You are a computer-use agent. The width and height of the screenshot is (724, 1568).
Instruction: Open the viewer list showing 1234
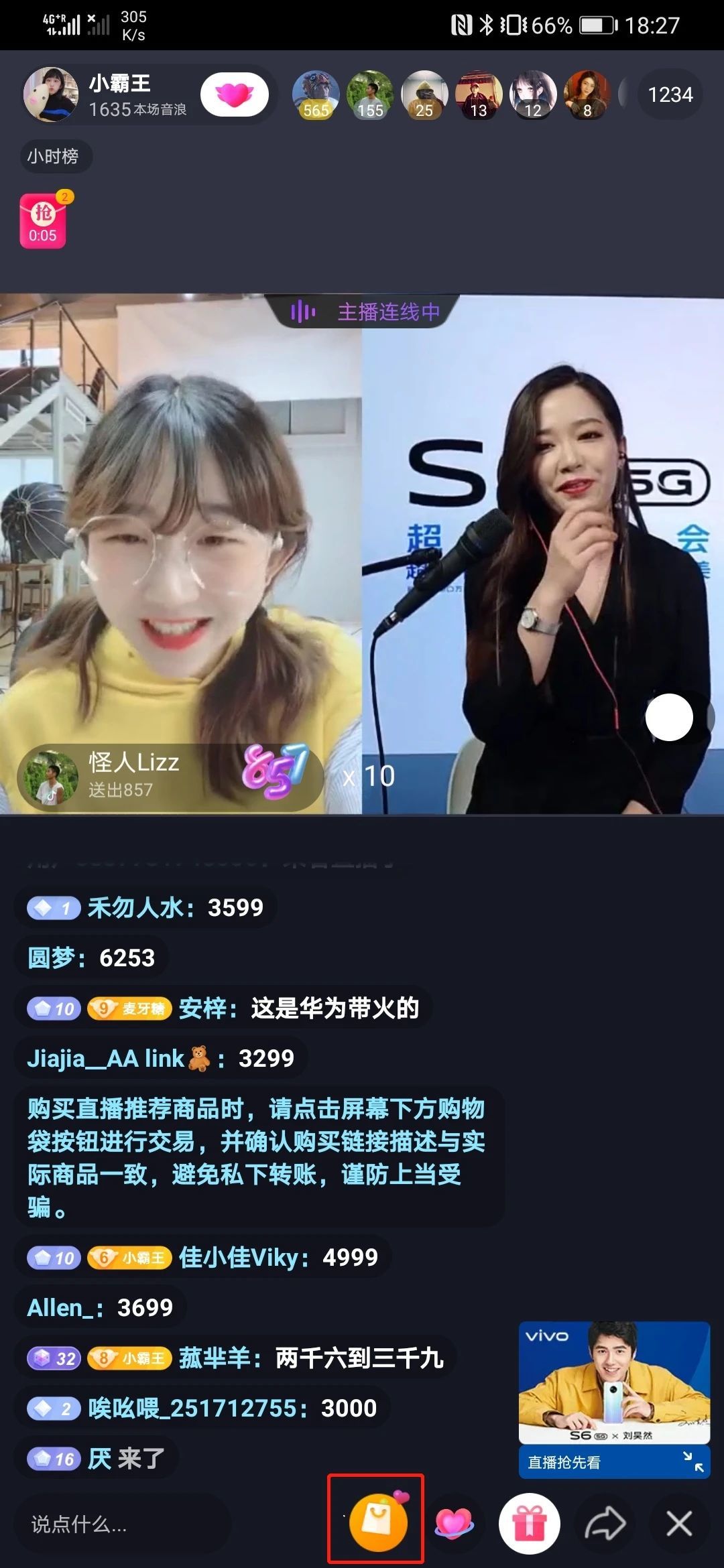(670, 94)
